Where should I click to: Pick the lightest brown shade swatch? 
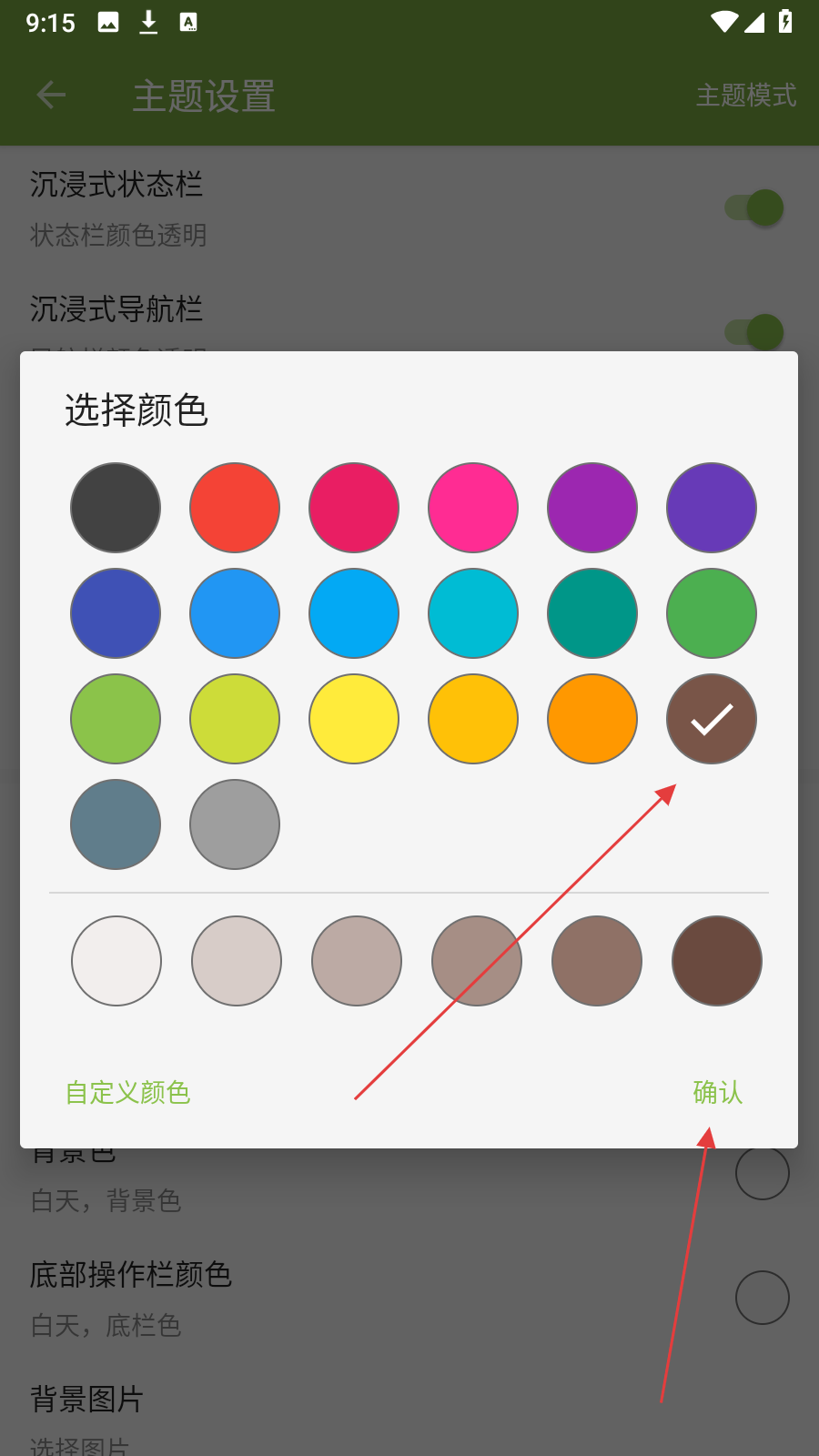point(116,961)
